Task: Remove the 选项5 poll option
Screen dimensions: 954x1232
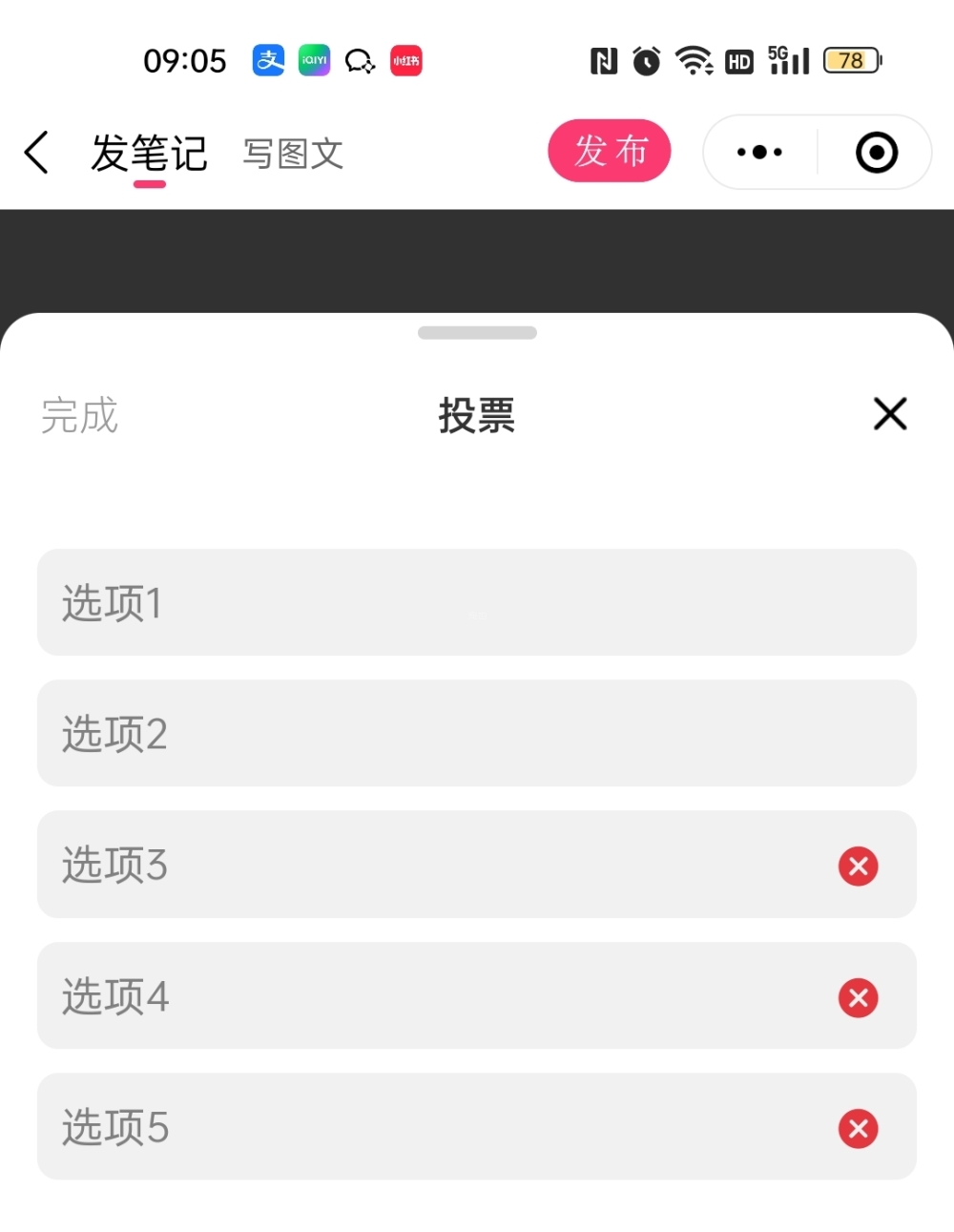Action: (x=858, y=1128)
